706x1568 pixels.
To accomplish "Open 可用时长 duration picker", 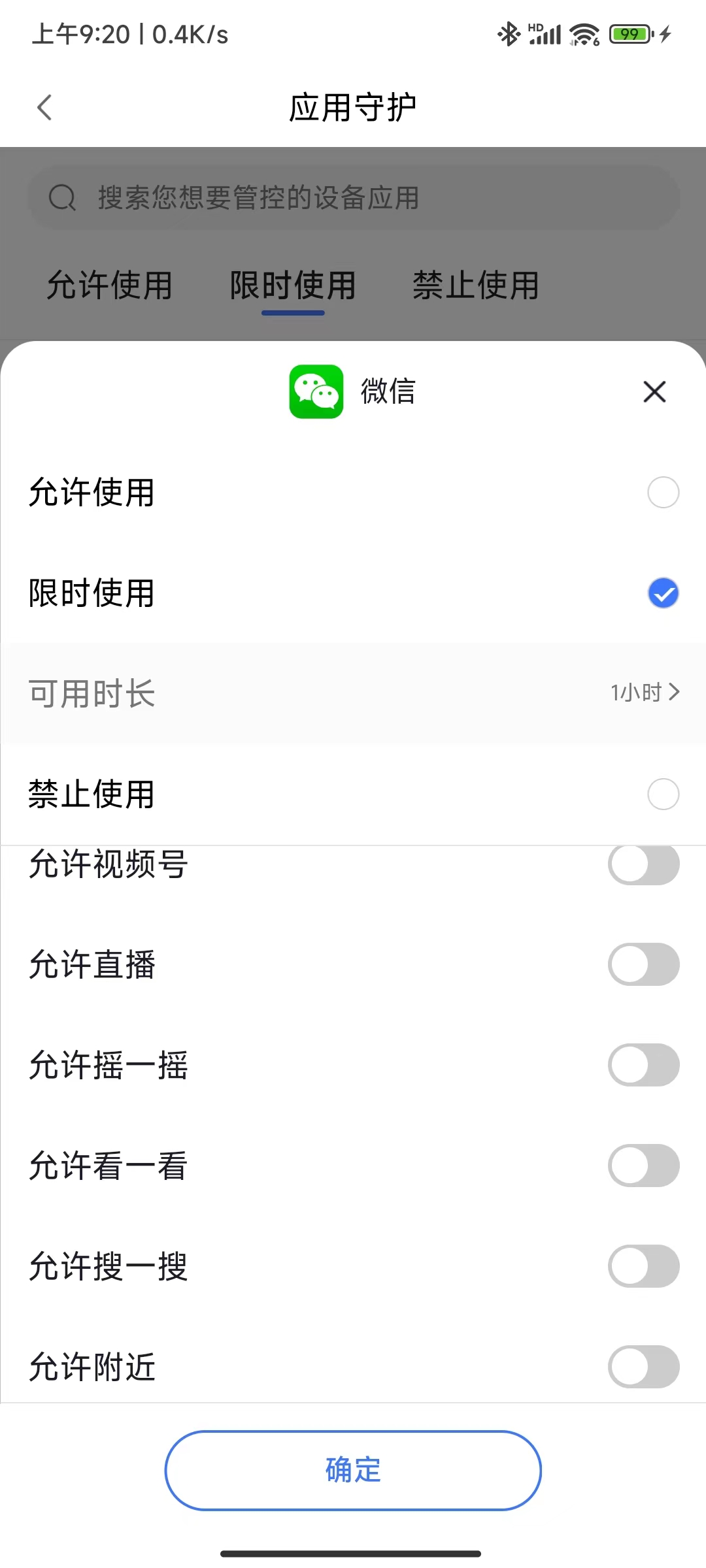I will click(x=645, y=693).
